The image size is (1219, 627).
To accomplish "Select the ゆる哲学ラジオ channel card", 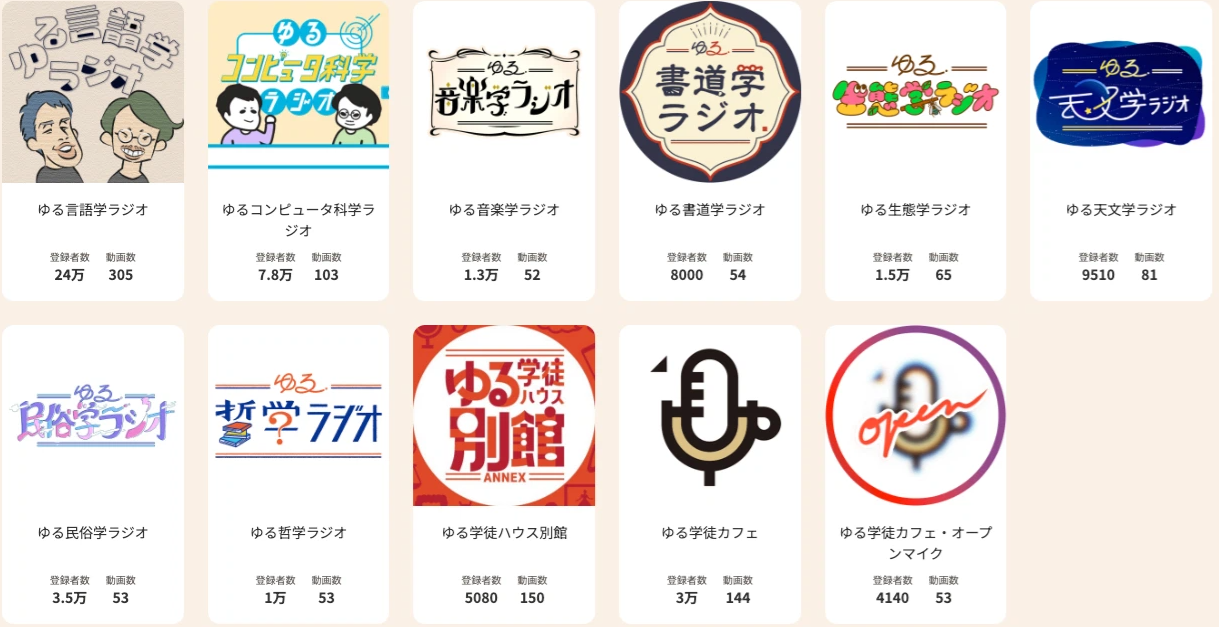I will pos(298,473).
